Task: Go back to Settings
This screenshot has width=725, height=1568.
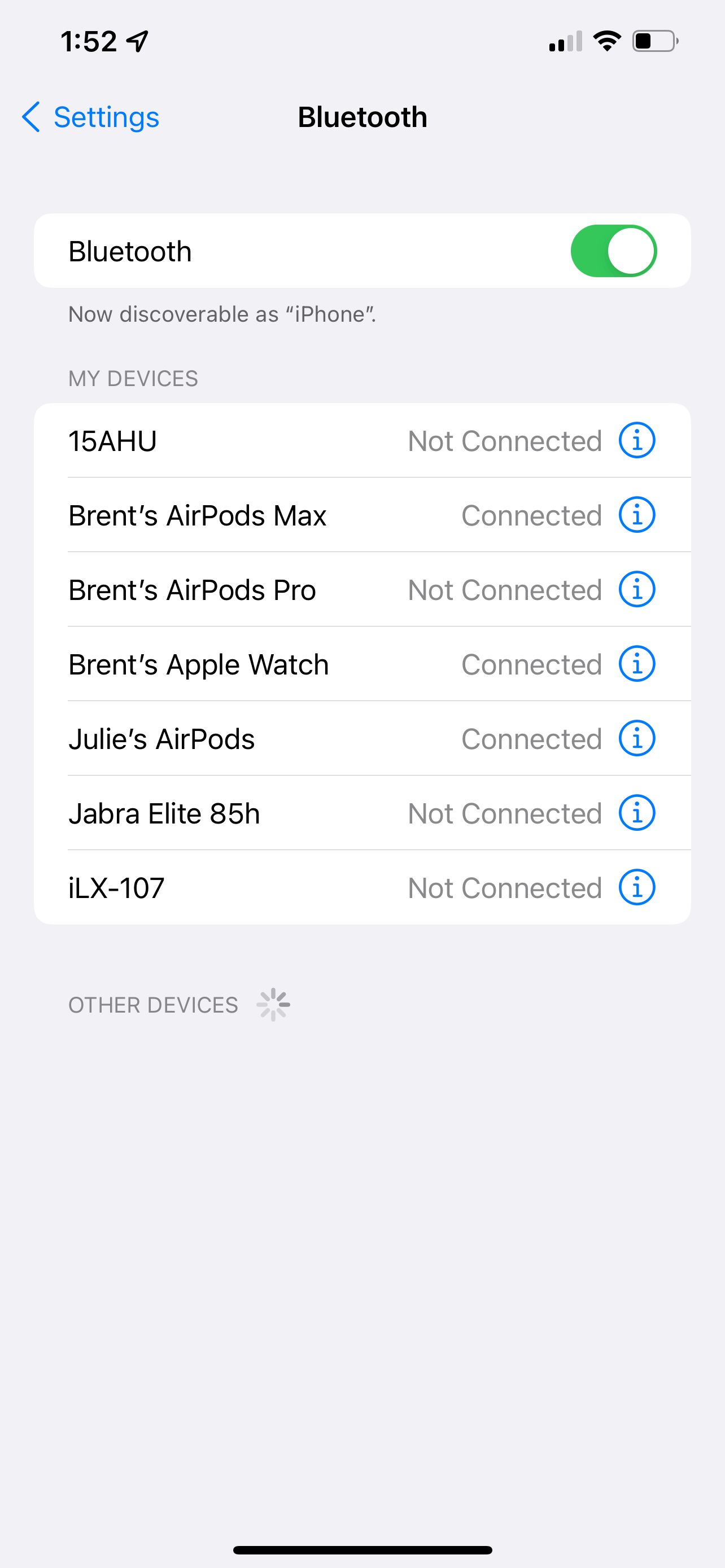Action: (x=90, y=117)
